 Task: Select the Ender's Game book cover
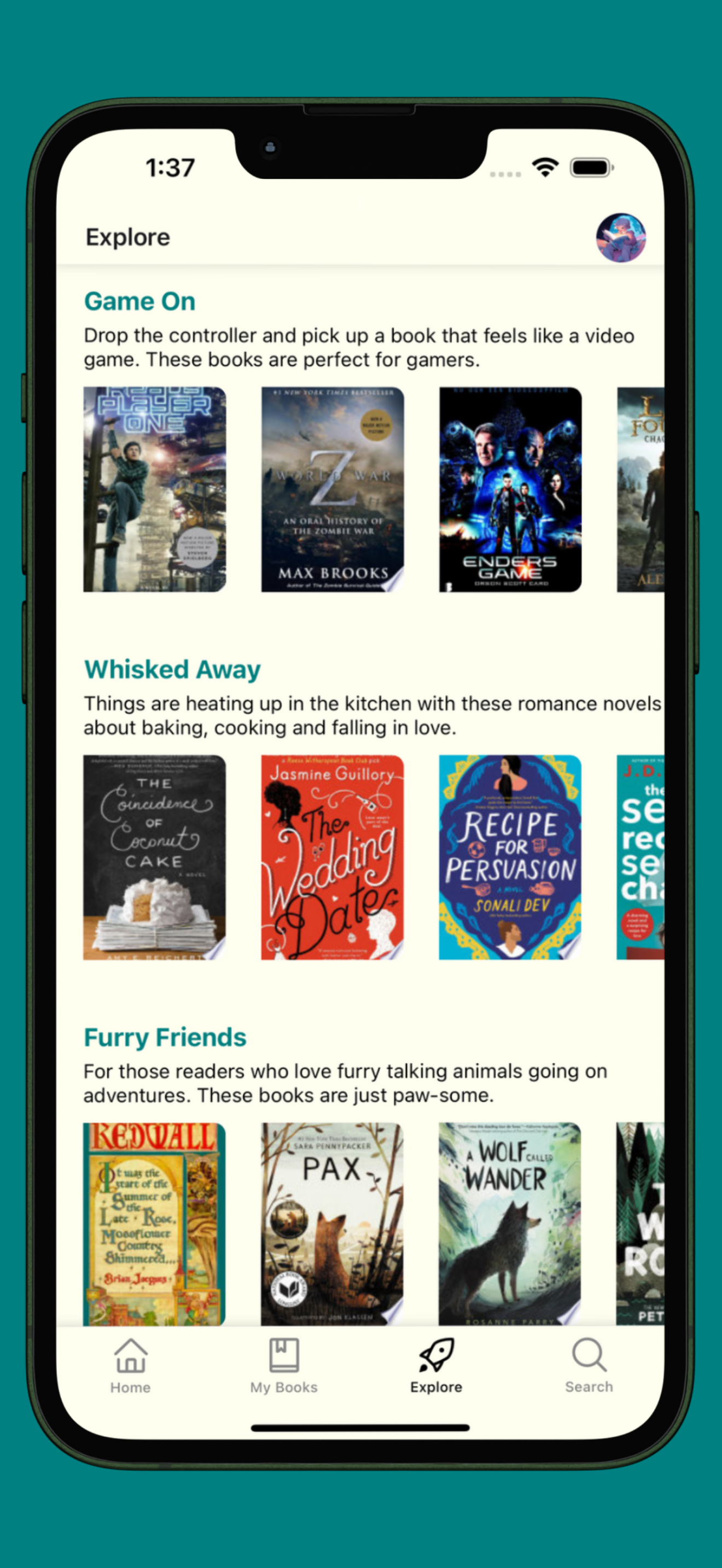510,489
